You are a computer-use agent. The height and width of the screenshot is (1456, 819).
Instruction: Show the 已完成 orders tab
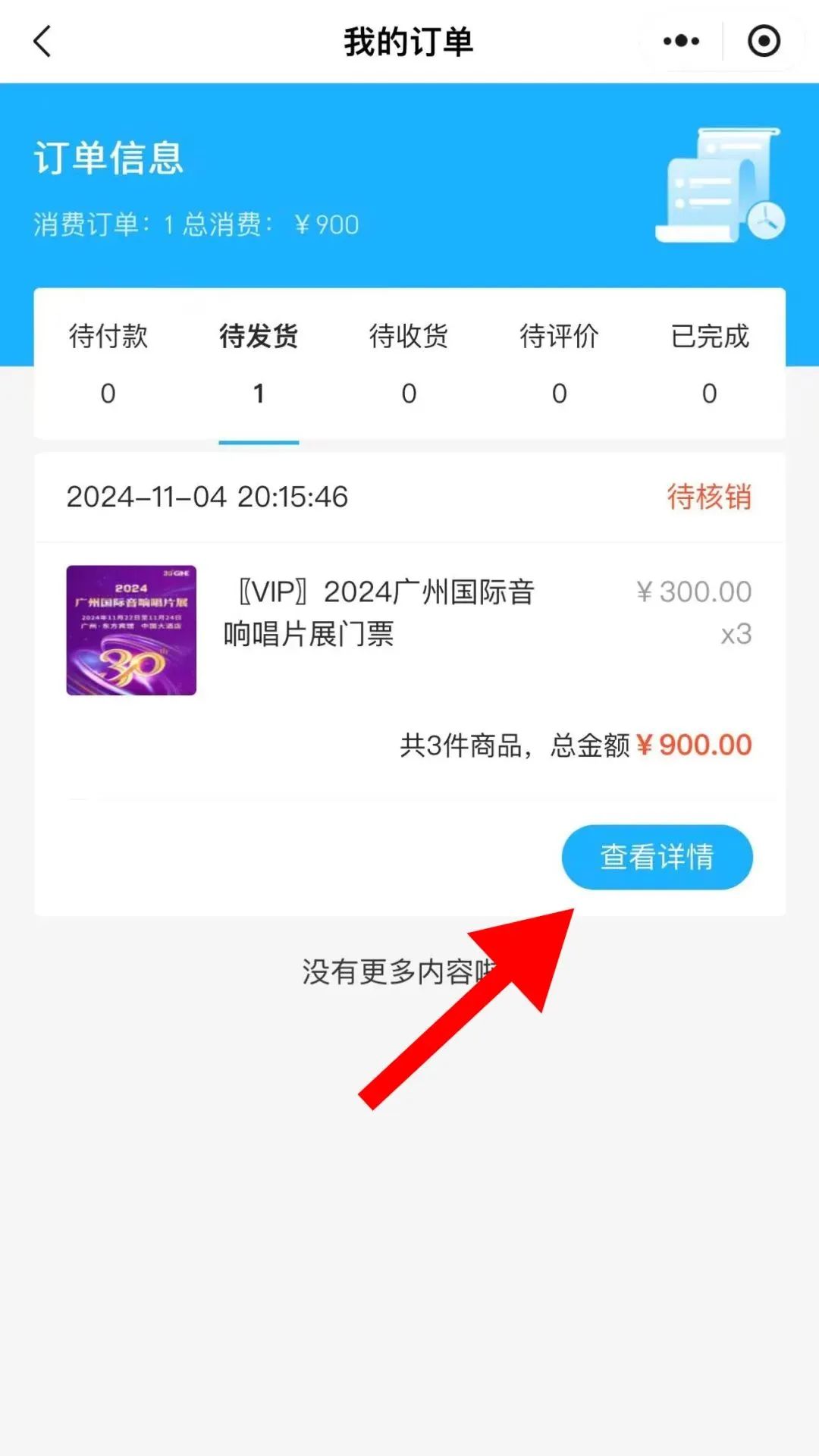coord(709,362)
